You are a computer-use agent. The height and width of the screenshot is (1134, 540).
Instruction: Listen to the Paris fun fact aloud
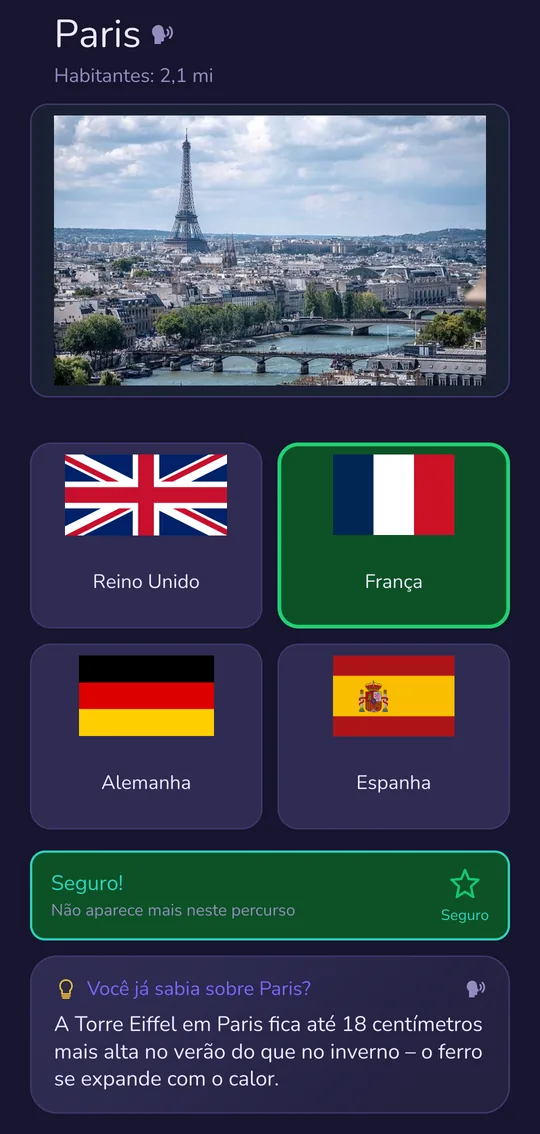click(475, 989)
